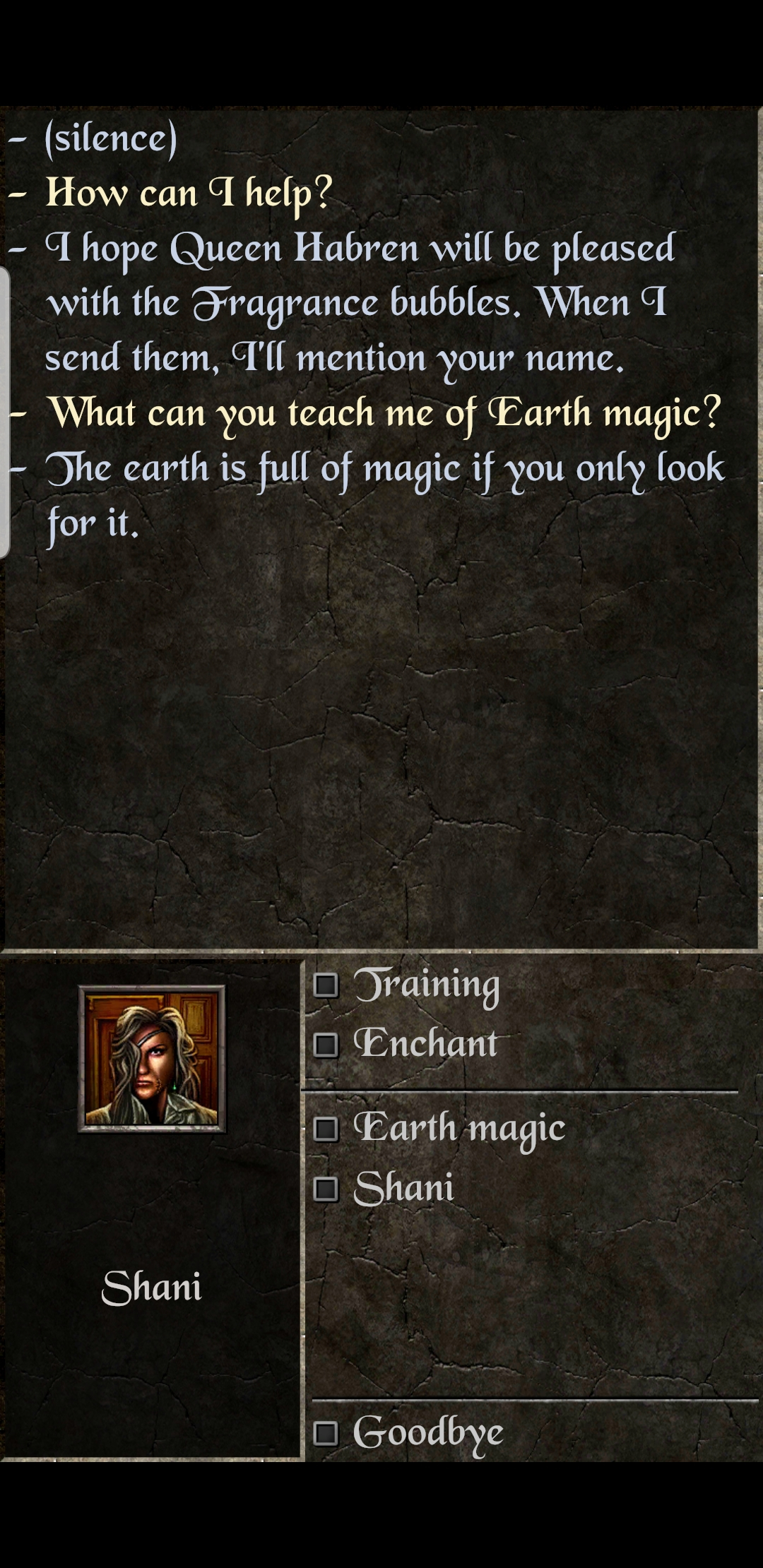
Task: Say Goodbye to end conversation
Action: [x=427, y=1432]
